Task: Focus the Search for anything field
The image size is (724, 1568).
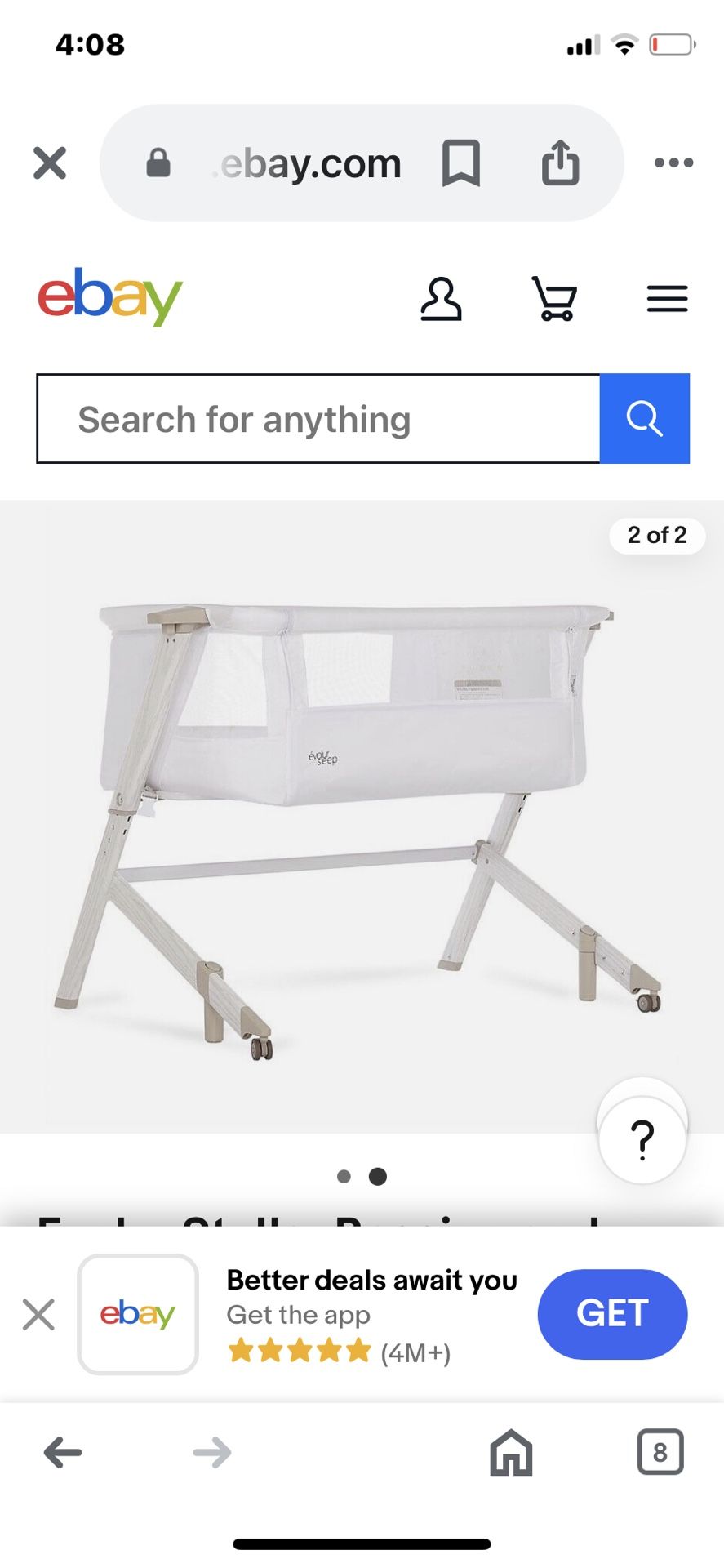Action: pyautogui.click(x=318, y=419)
